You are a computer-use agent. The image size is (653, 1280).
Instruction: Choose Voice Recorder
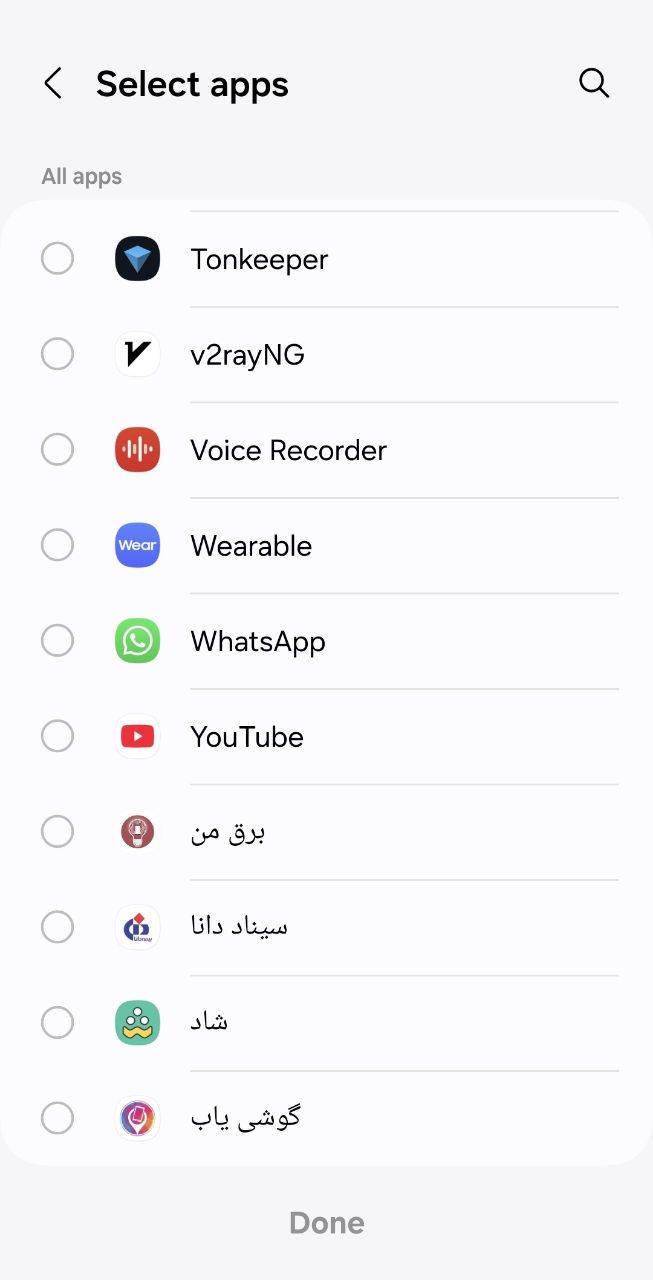point(57,450)
